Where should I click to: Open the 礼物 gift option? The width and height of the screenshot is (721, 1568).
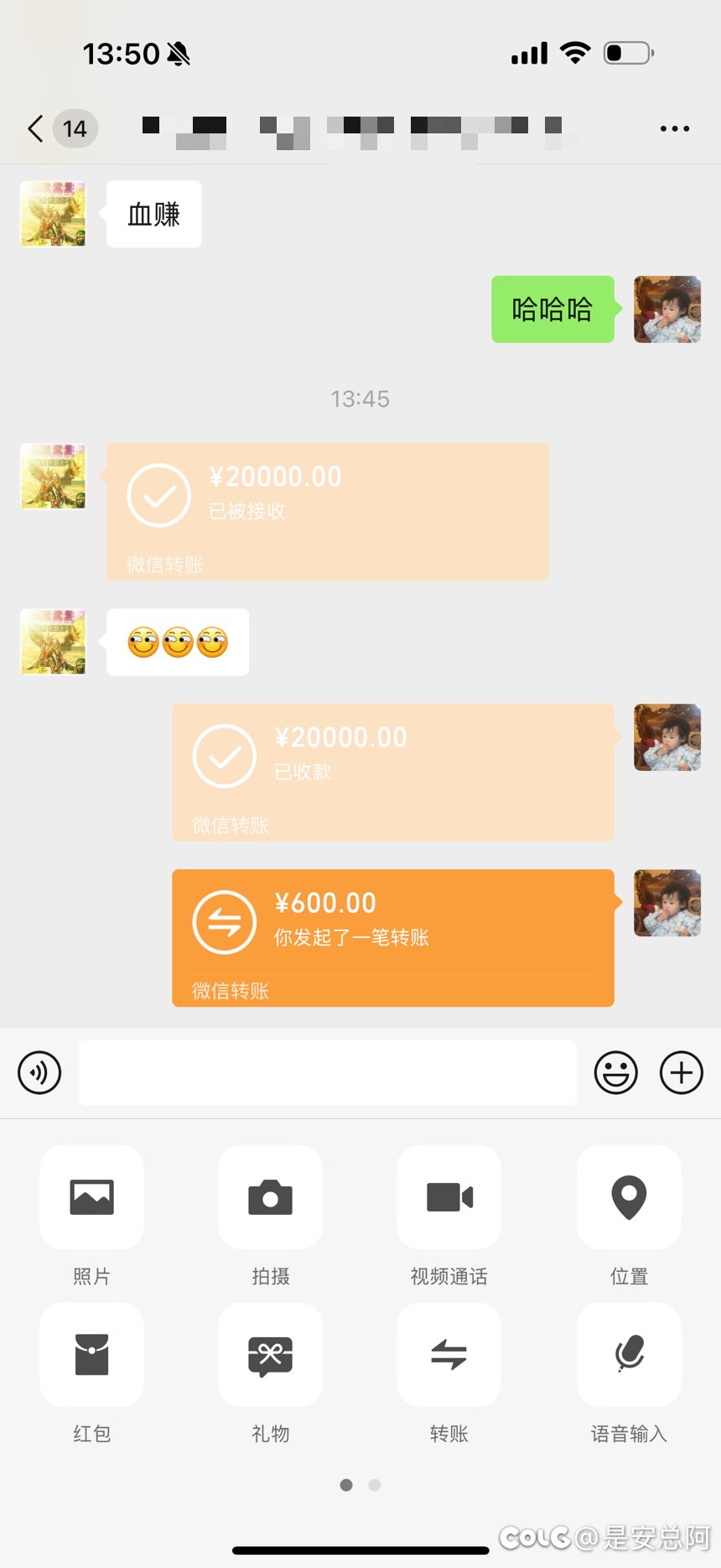coord(270,1354)
